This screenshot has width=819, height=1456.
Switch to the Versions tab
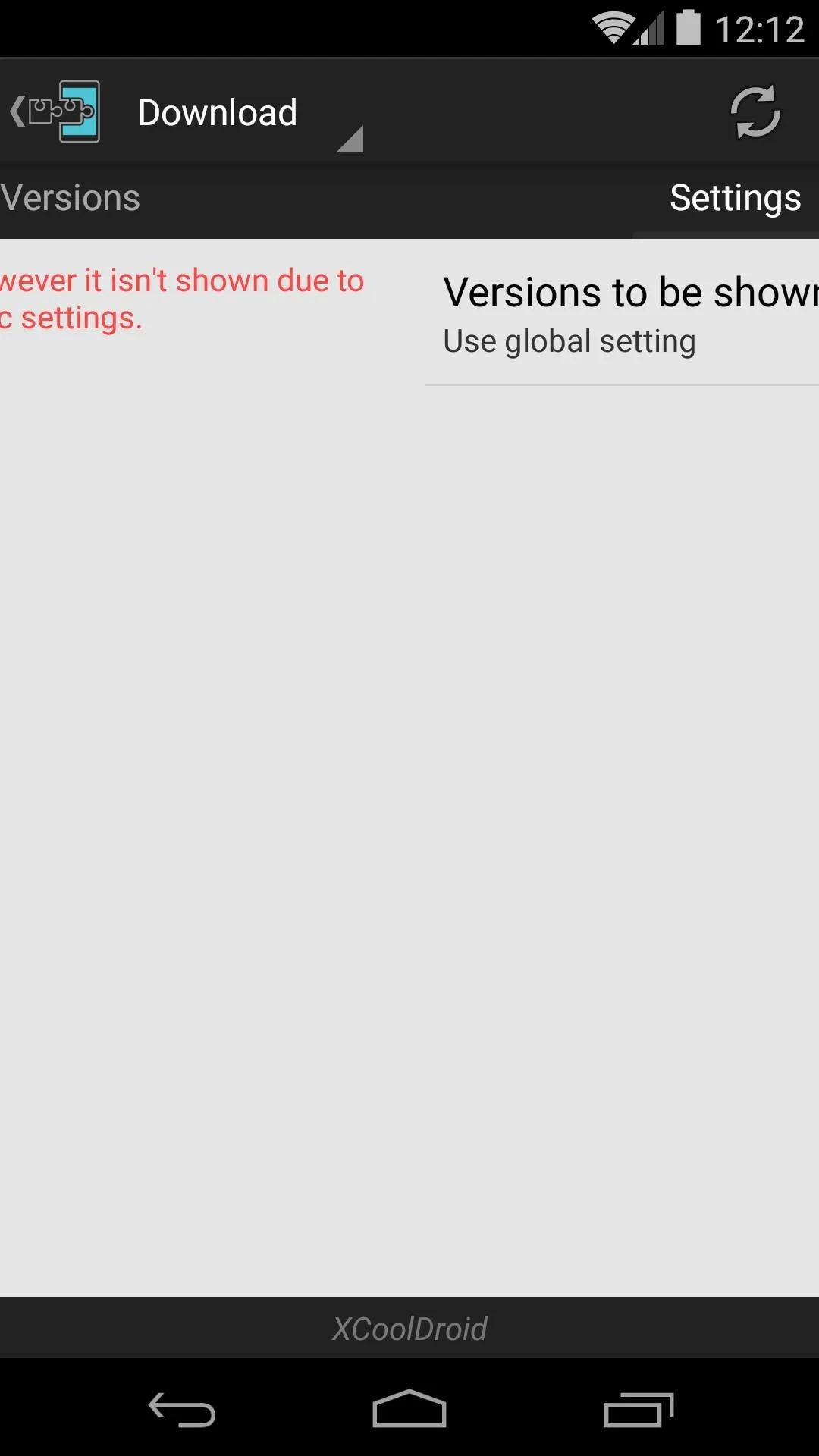click(71, 199)
